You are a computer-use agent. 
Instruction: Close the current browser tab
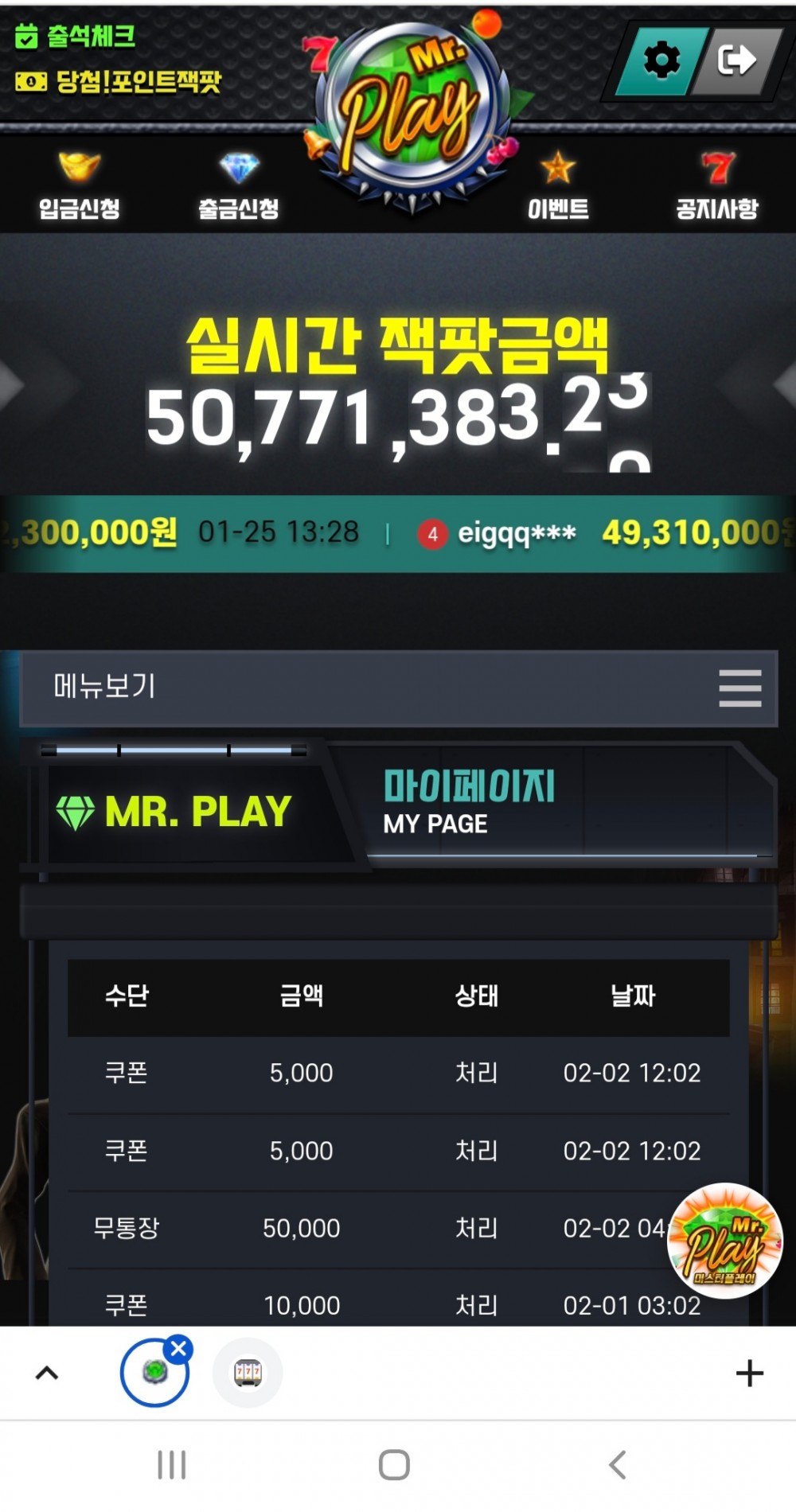click(x=179, y=1348)
